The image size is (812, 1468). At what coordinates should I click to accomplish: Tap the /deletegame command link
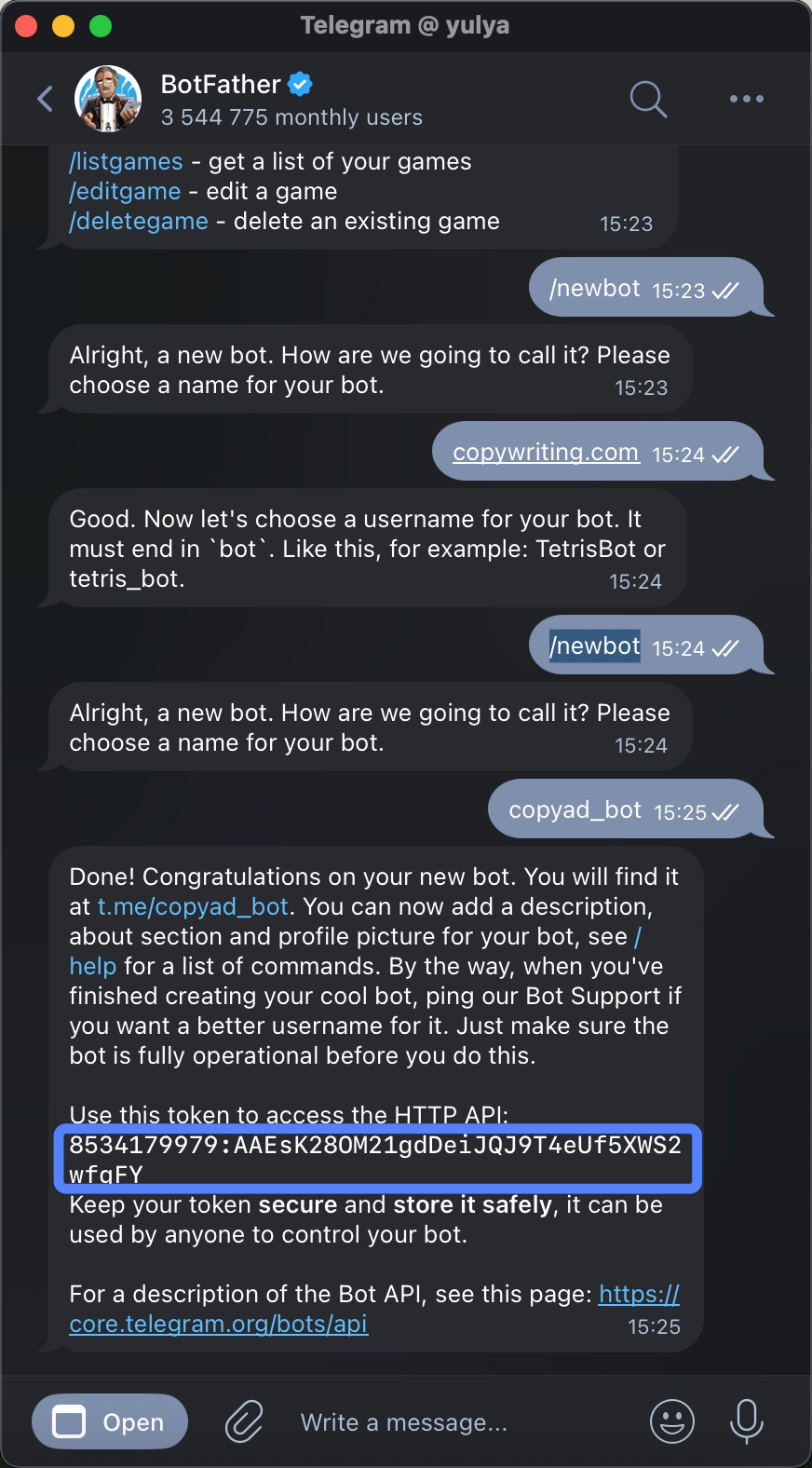coord(139,222)
